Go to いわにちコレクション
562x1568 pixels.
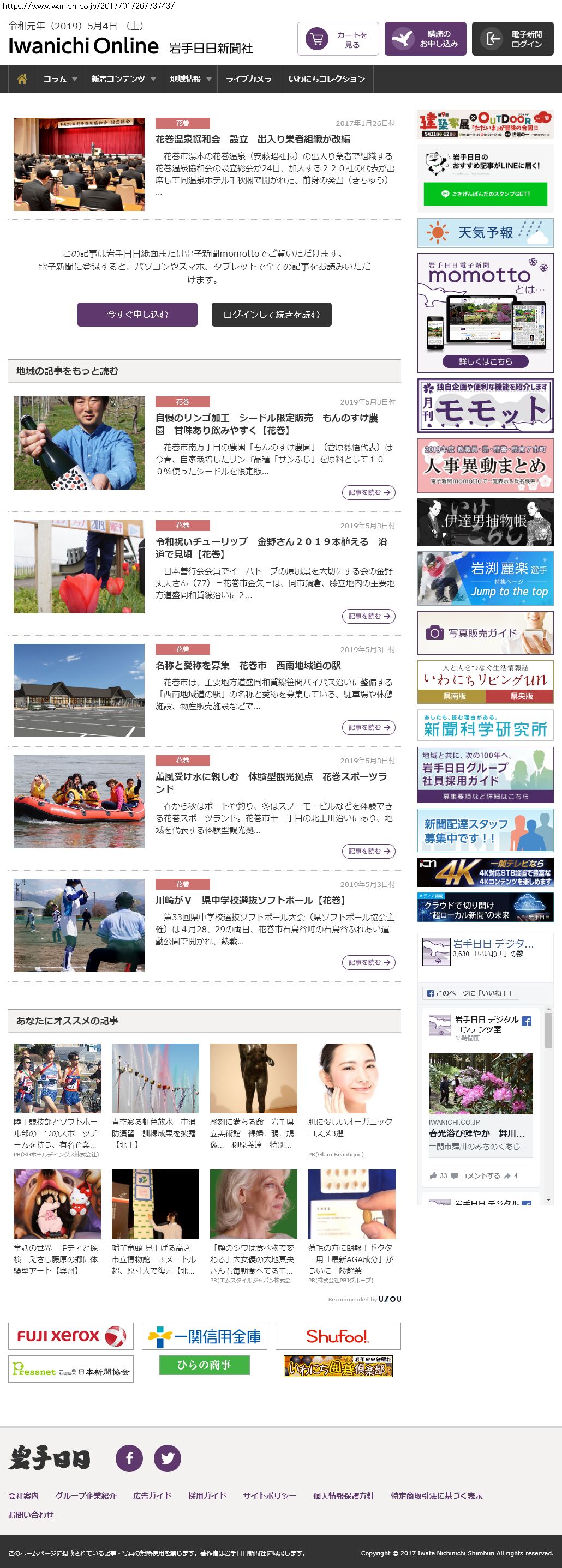[x=326, y=79]
